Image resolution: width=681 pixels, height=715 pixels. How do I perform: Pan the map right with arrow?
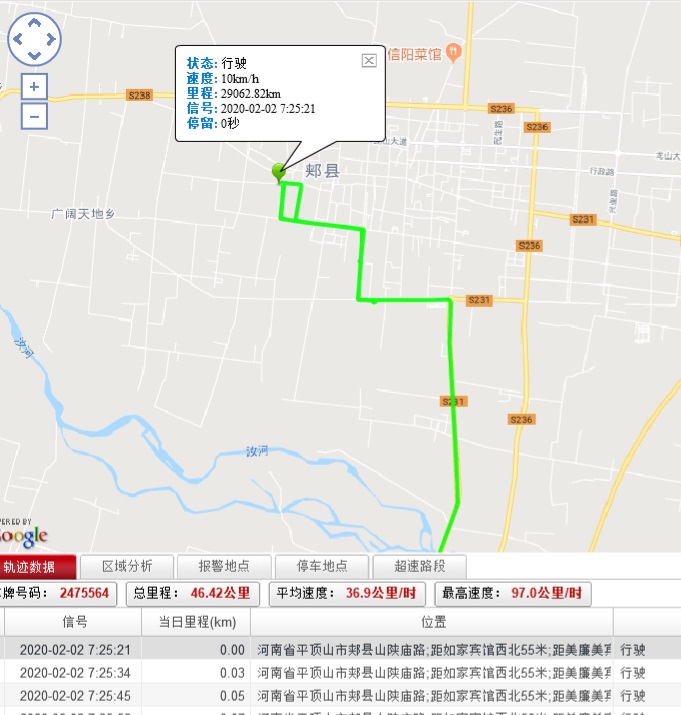(x=52, y=40)
